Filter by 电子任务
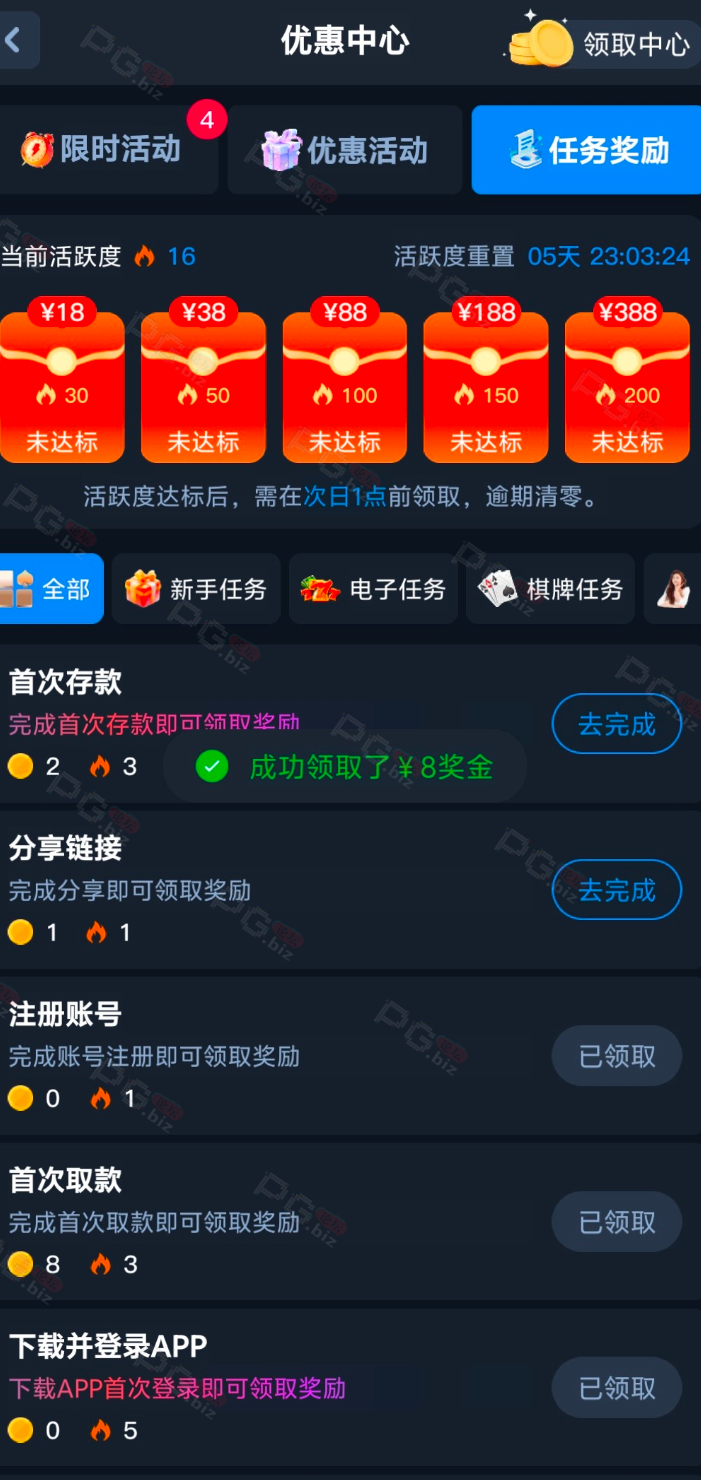701x1480 pixels. point(373,589)
